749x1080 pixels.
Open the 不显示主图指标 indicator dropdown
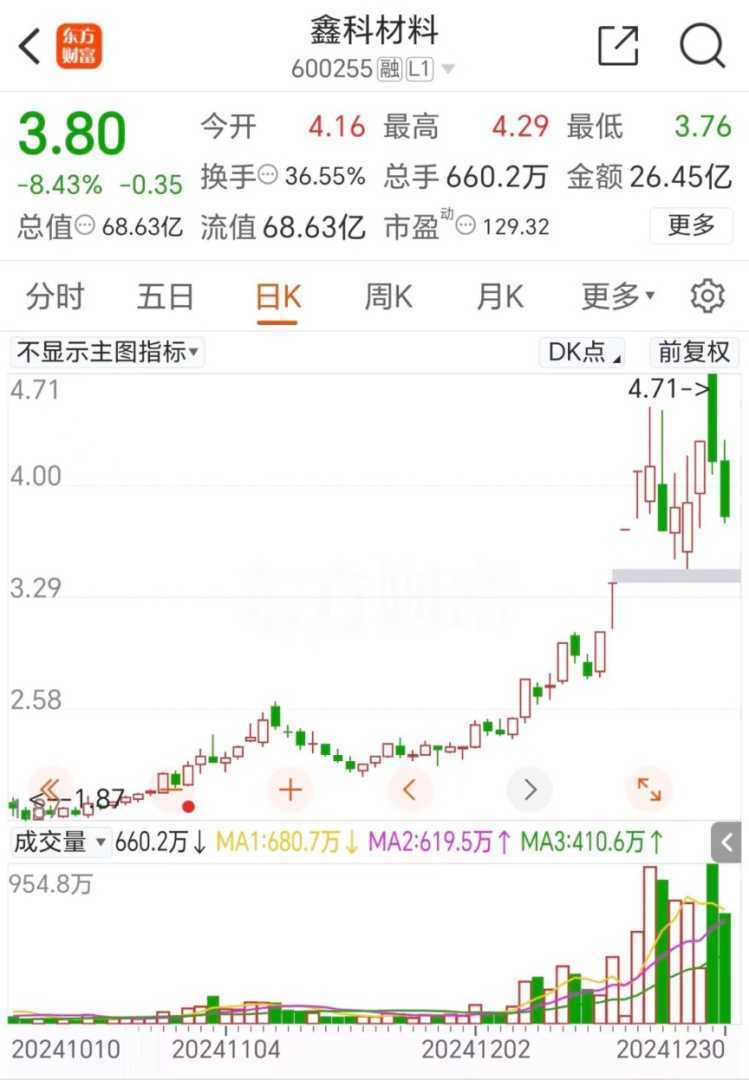tap(107, 352)
